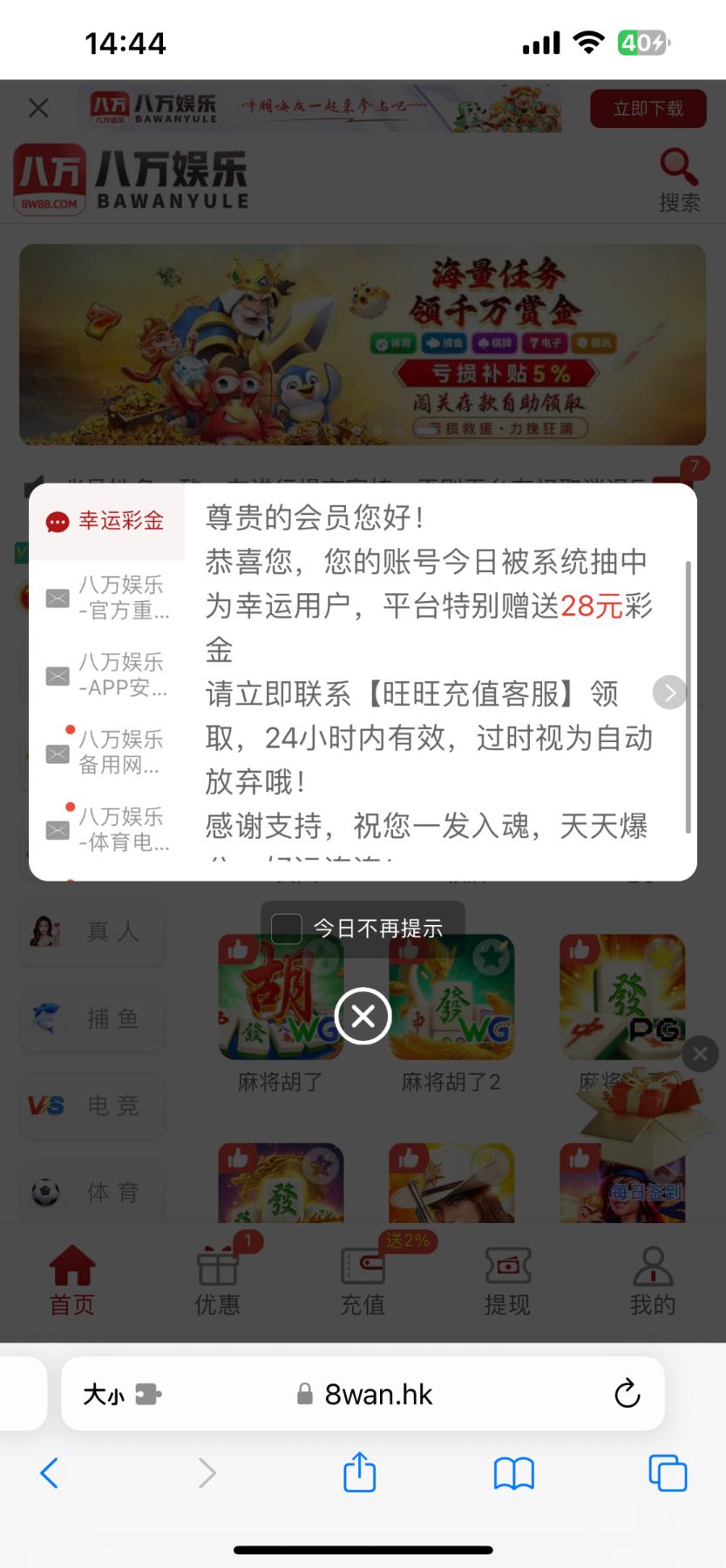Screen dimensions: 726x1568
Task: Open Safari's tab overview
Action: pos(668,1474)
